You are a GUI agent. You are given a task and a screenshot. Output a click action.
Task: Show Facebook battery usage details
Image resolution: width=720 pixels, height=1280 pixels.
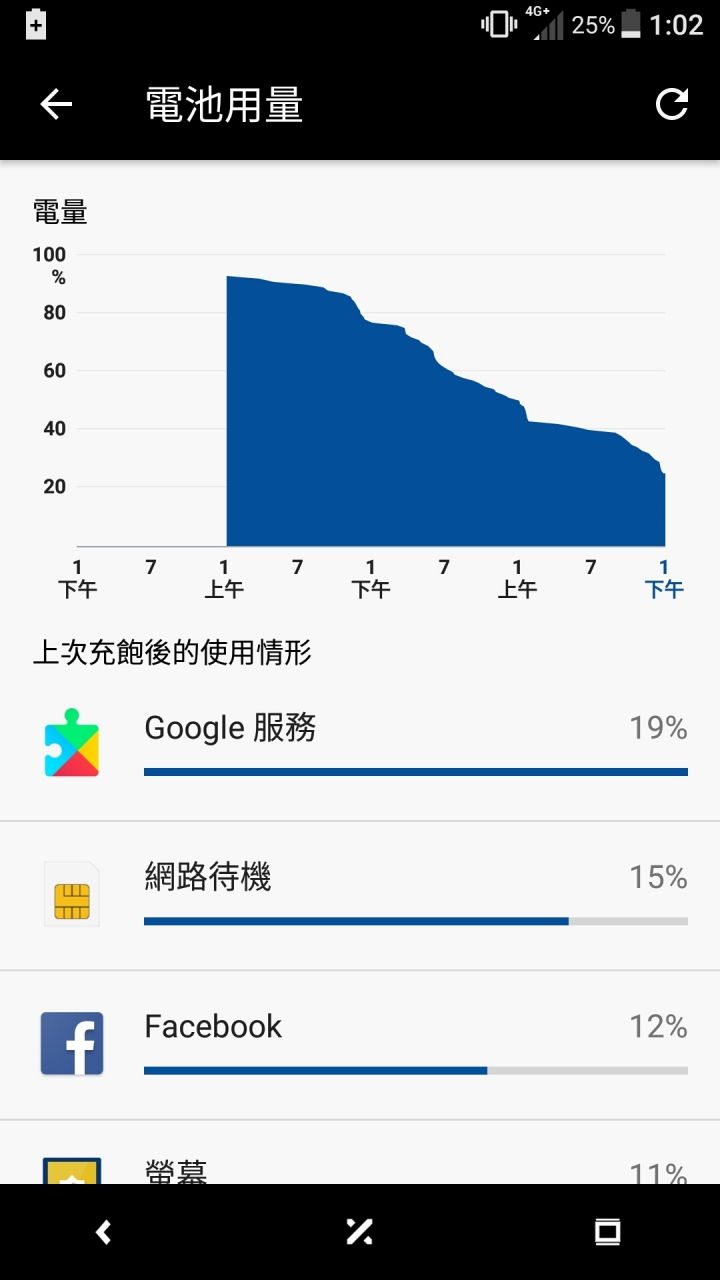click(360, 1045)
